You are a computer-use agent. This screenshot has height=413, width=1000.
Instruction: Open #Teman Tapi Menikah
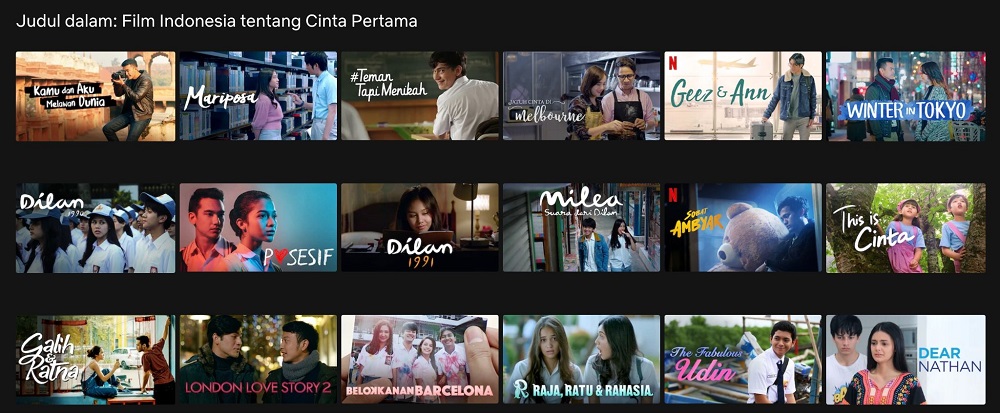click(420, 96)
